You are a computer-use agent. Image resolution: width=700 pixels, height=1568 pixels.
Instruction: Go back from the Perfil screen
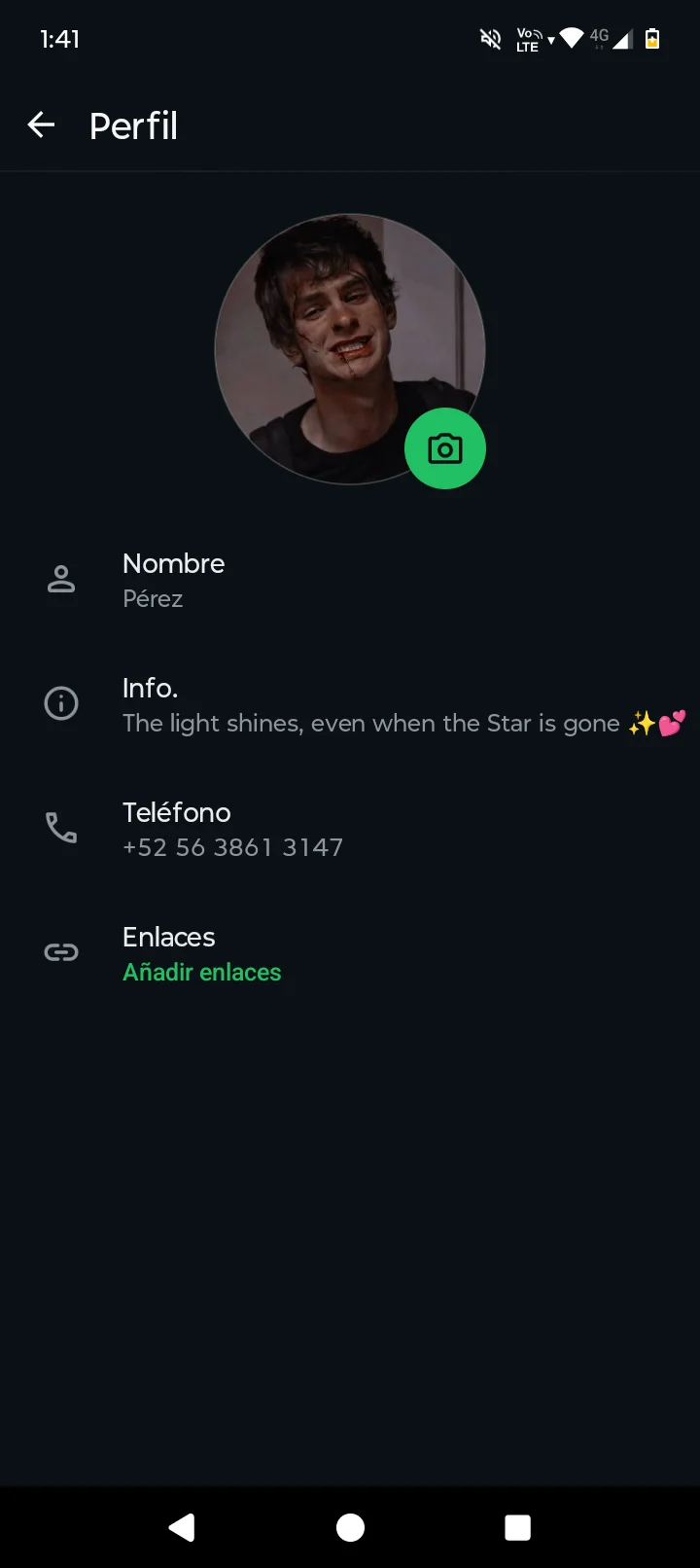coord(41,125)
